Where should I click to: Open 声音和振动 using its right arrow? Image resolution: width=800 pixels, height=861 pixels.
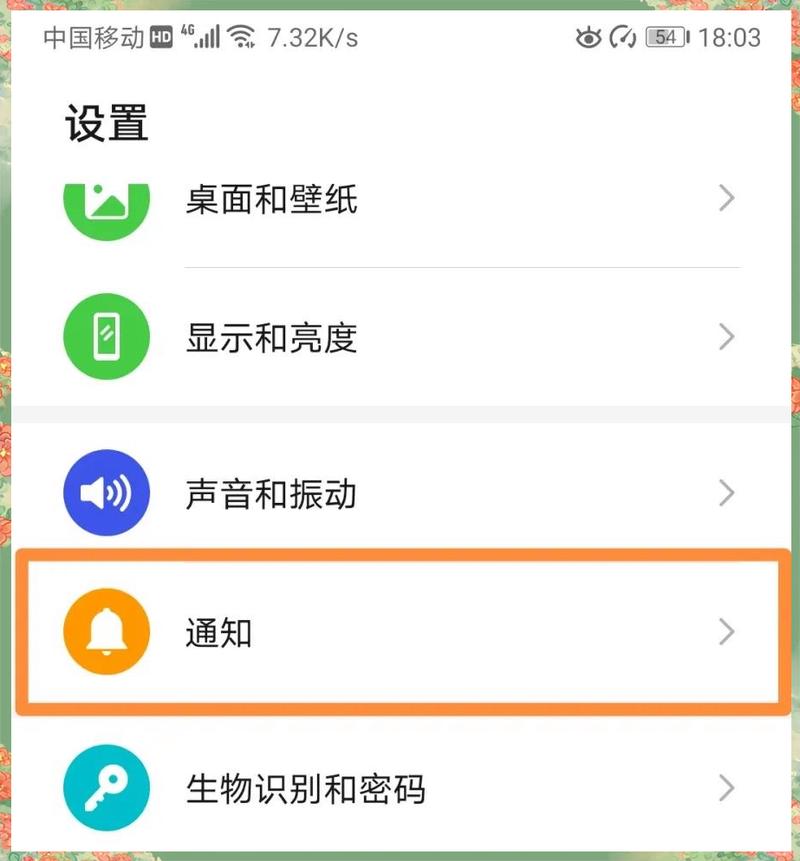tap(725, 492)
